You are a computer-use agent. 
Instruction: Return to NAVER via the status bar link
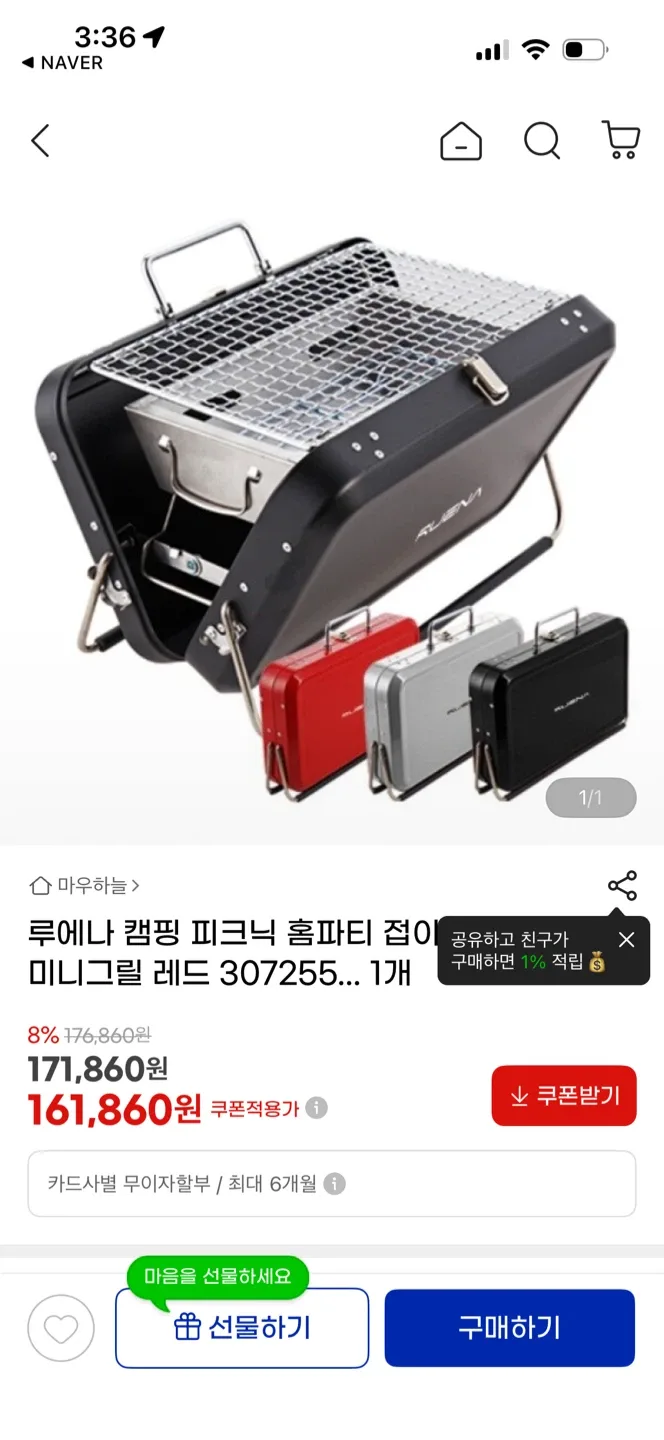62,63
